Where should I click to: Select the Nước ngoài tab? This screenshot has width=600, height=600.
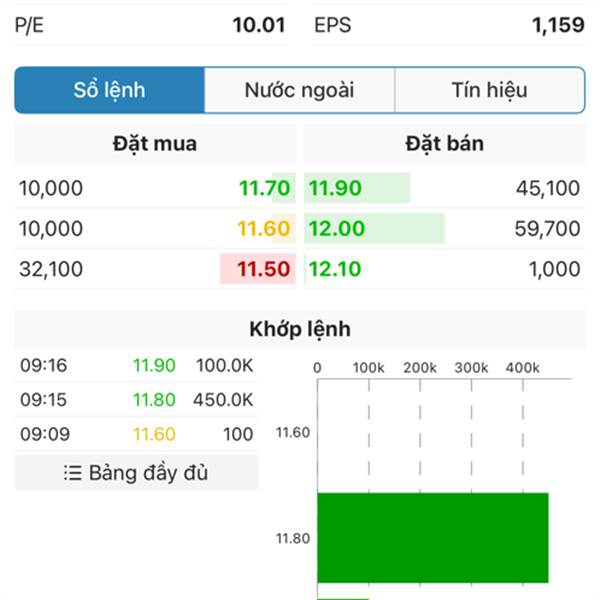point(299,91)
